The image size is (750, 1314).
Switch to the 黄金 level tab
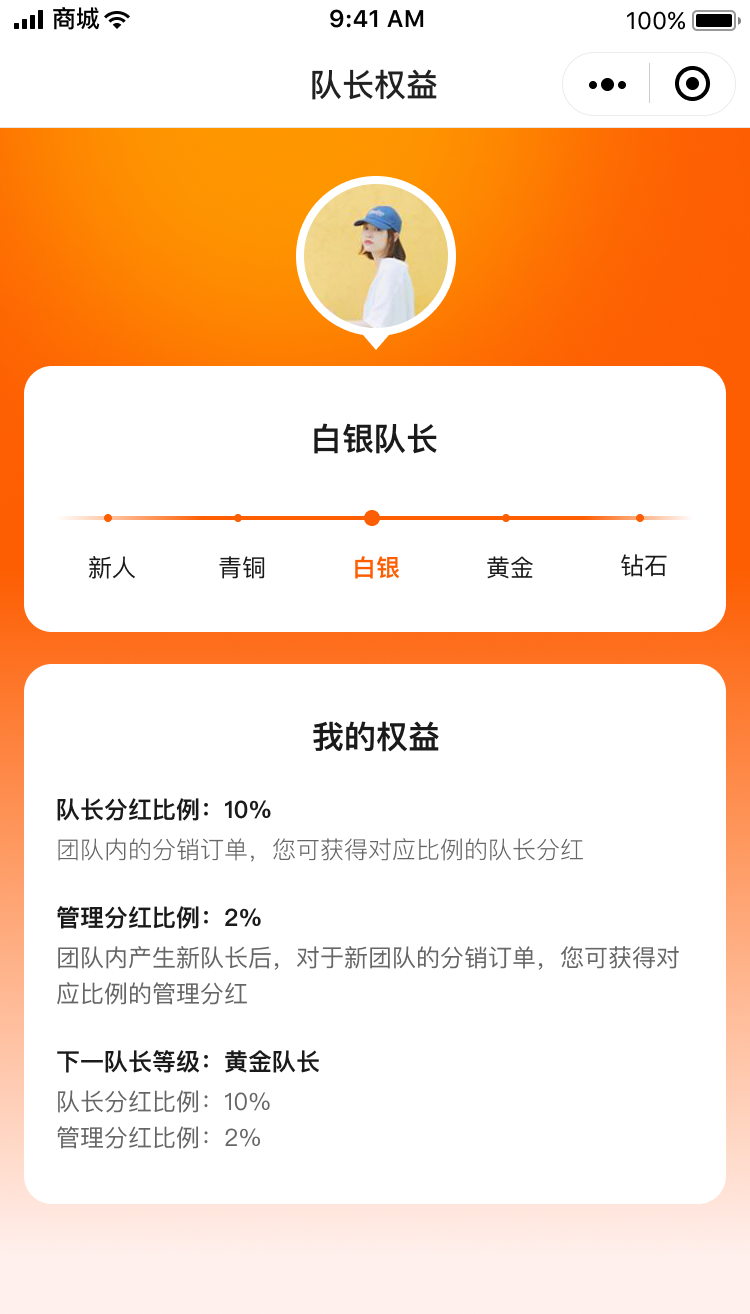click(510, 567)
